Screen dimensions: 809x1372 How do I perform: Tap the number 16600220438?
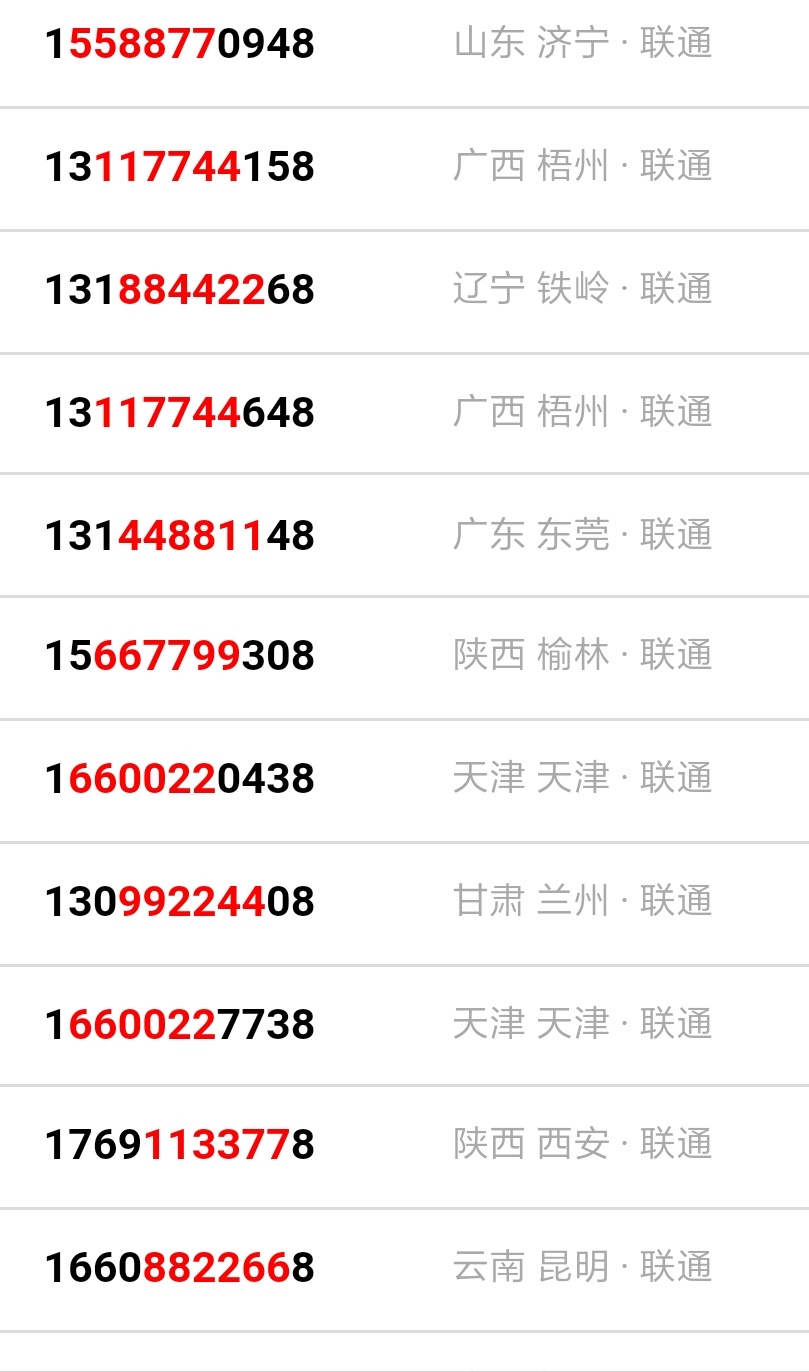180,779
